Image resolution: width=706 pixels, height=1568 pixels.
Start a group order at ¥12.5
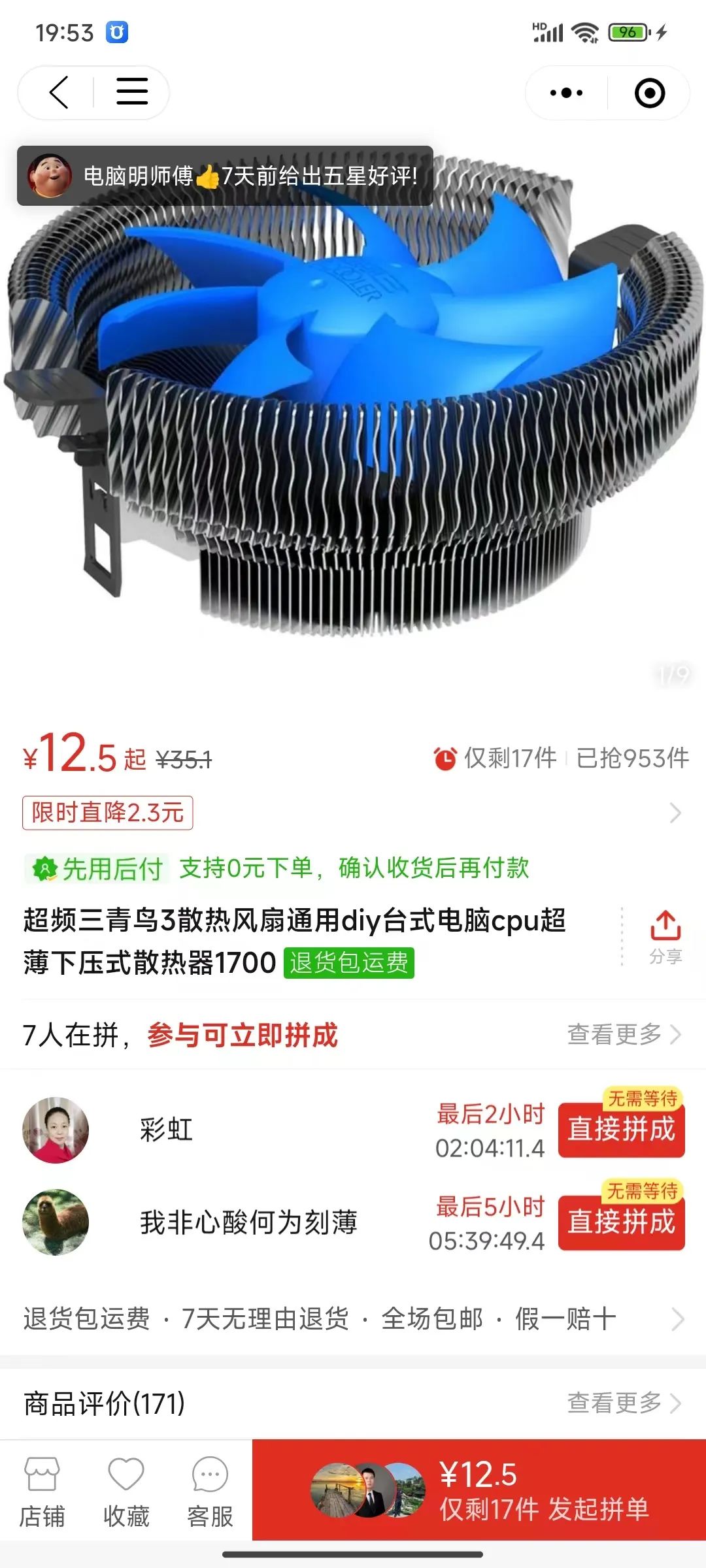point(479,1490)
